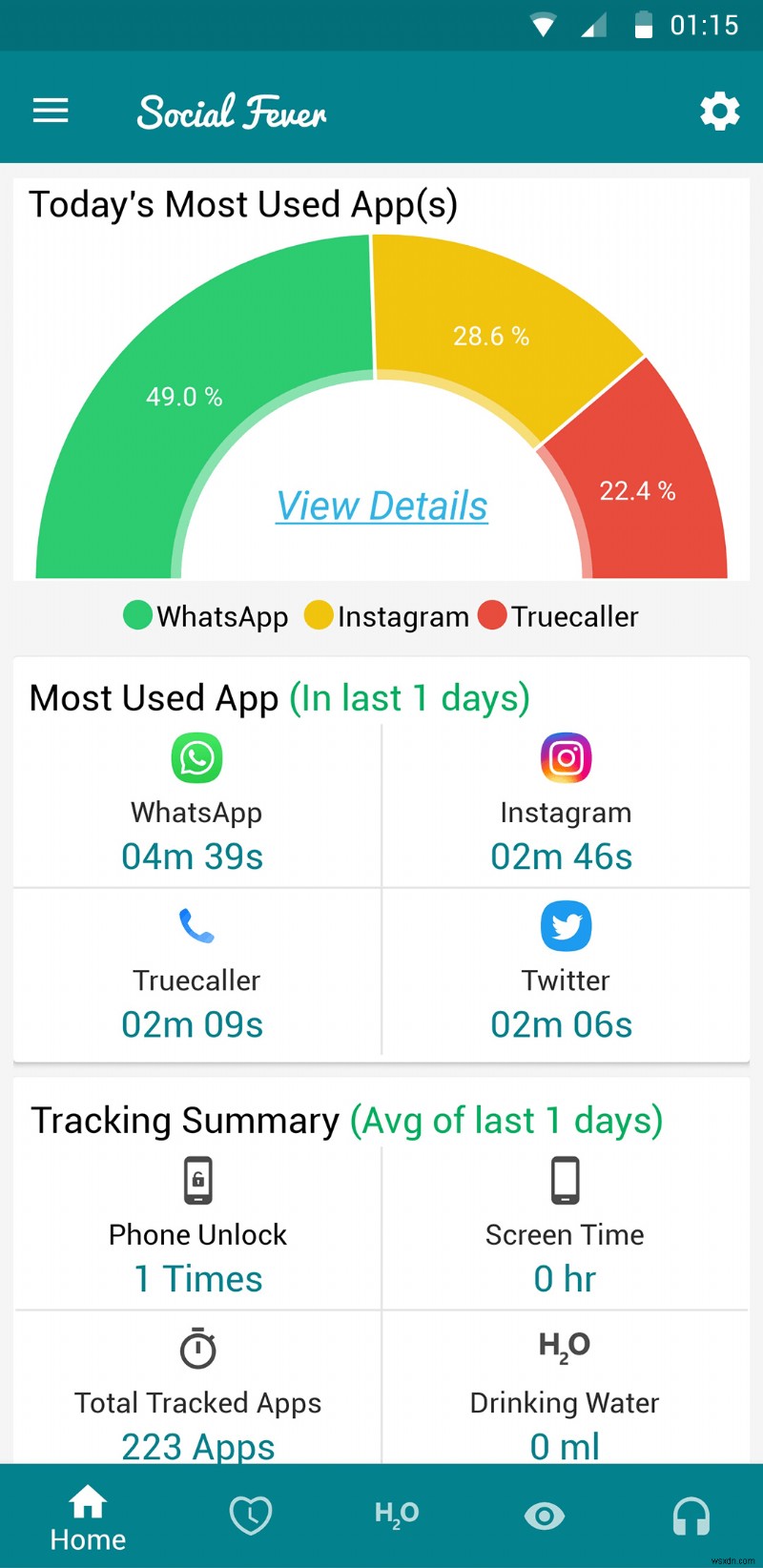This screenshot has height=1568, width=763.
Task: Click the View Details link
Action: [x=381, y=505]
